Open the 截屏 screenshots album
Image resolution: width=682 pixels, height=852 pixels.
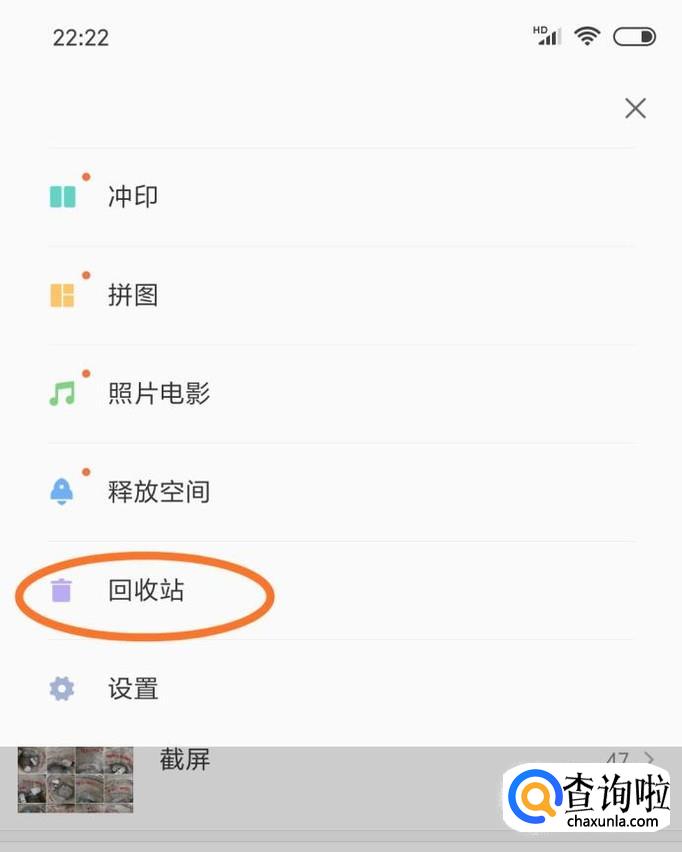pos(185,760)
